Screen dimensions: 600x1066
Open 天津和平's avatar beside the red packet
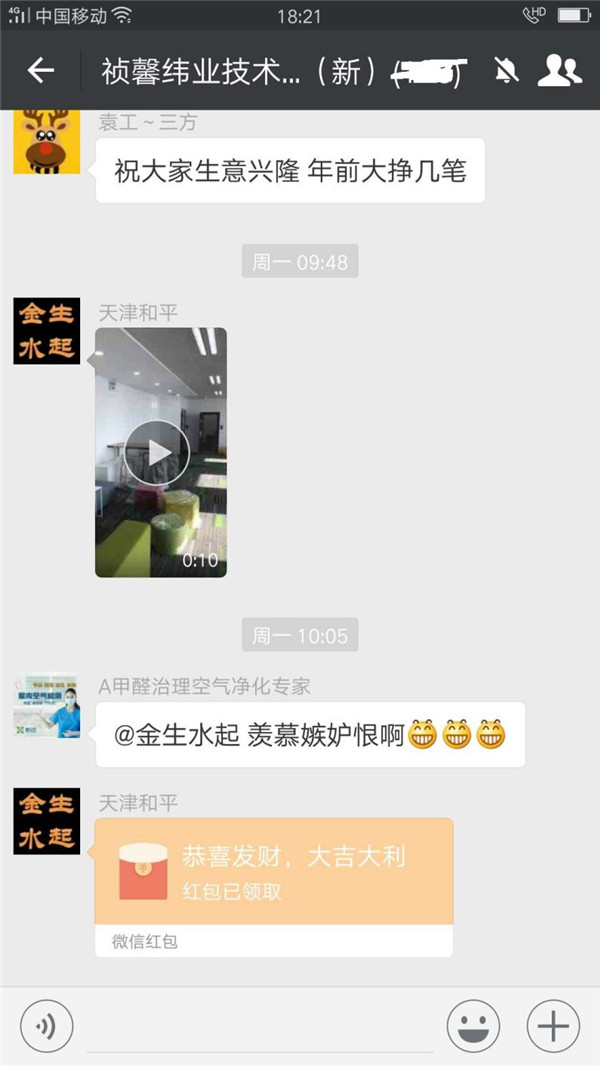coord(46,821)
